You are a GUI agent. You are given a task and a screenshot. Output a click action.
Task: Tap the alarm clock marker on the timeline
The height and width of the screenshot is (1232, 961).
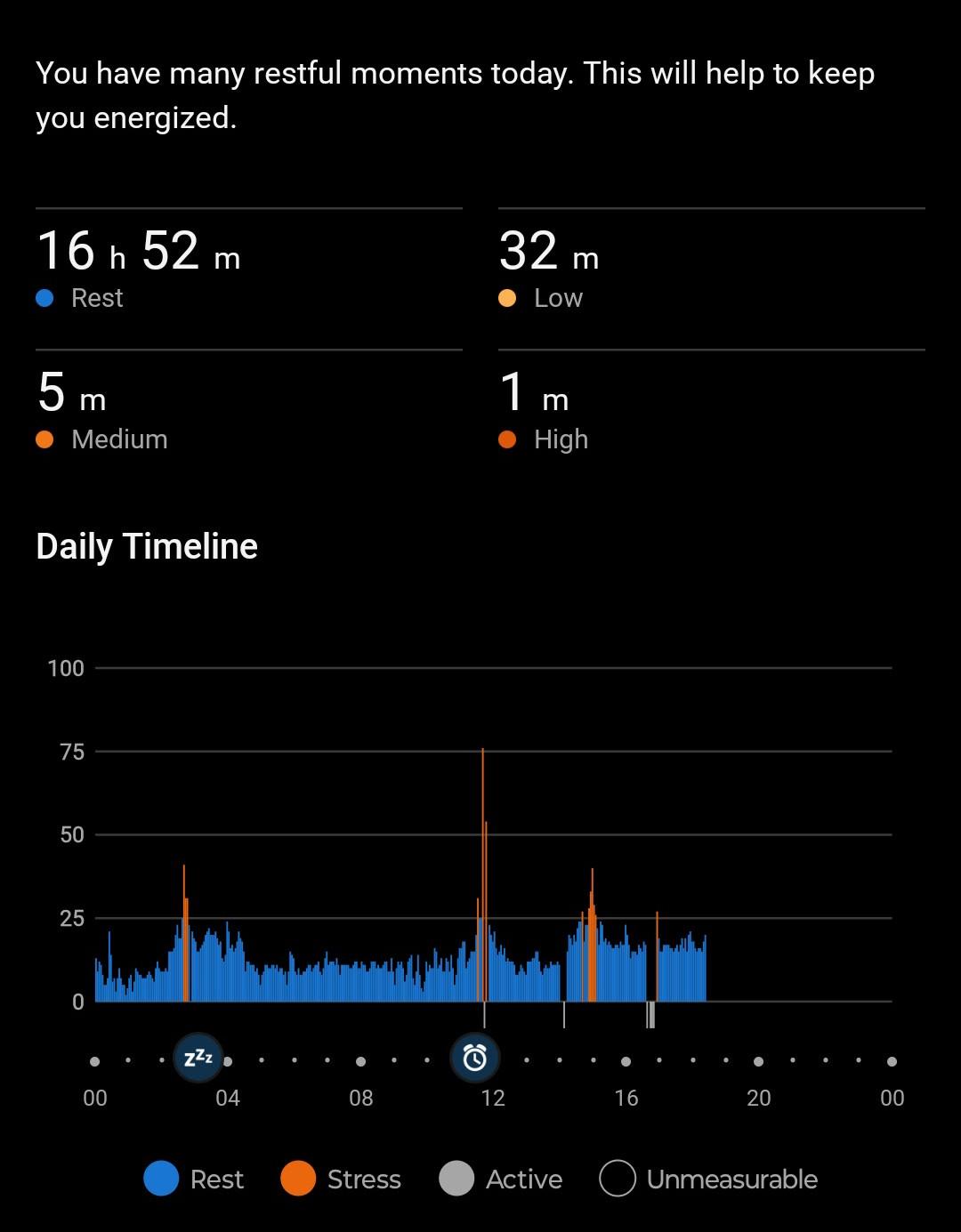coord(475,1058)
